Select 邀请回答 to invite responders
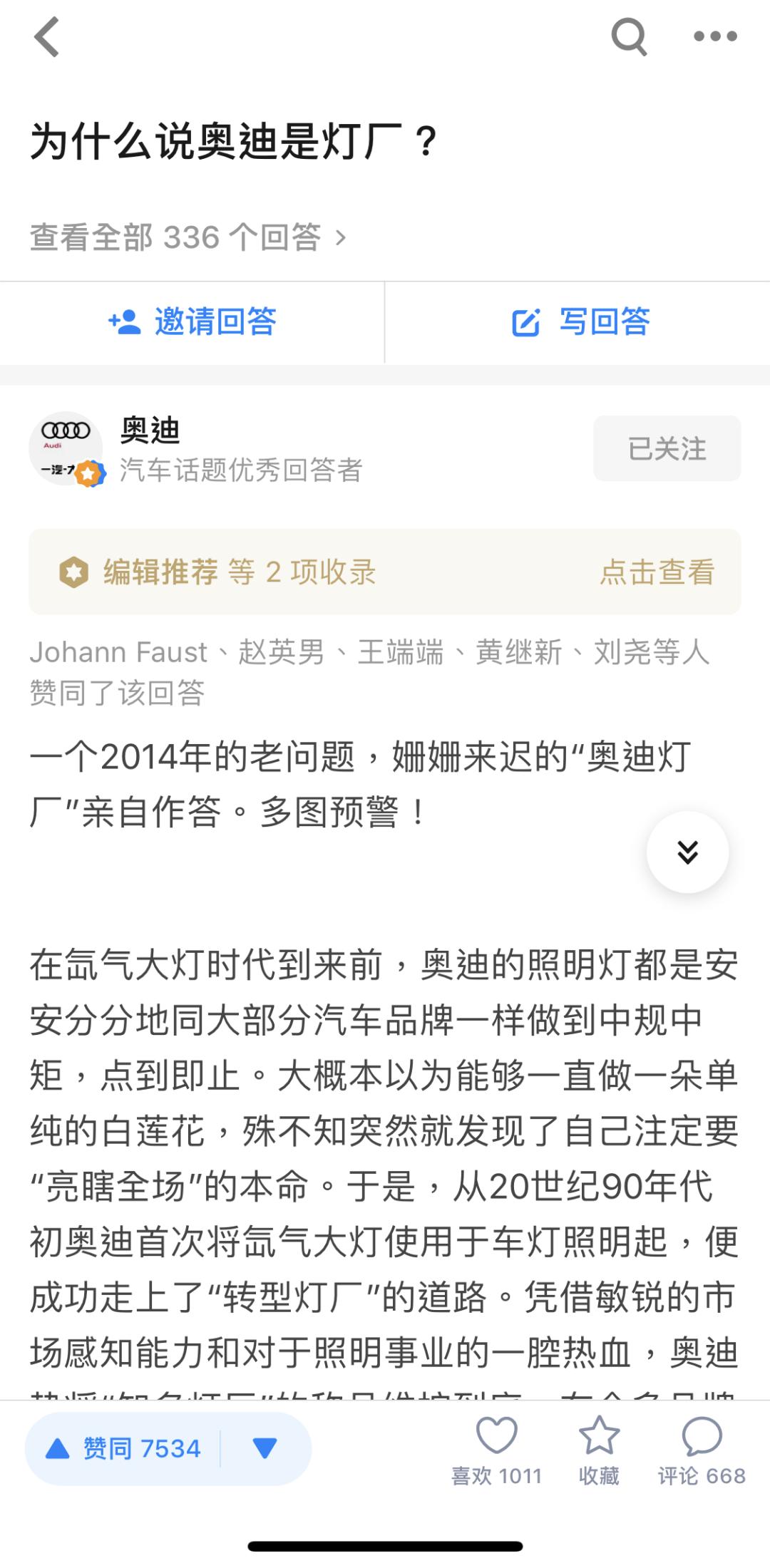Image resolution: width=770 pixels, height=1568 pixels. click(x=214, y=322)
